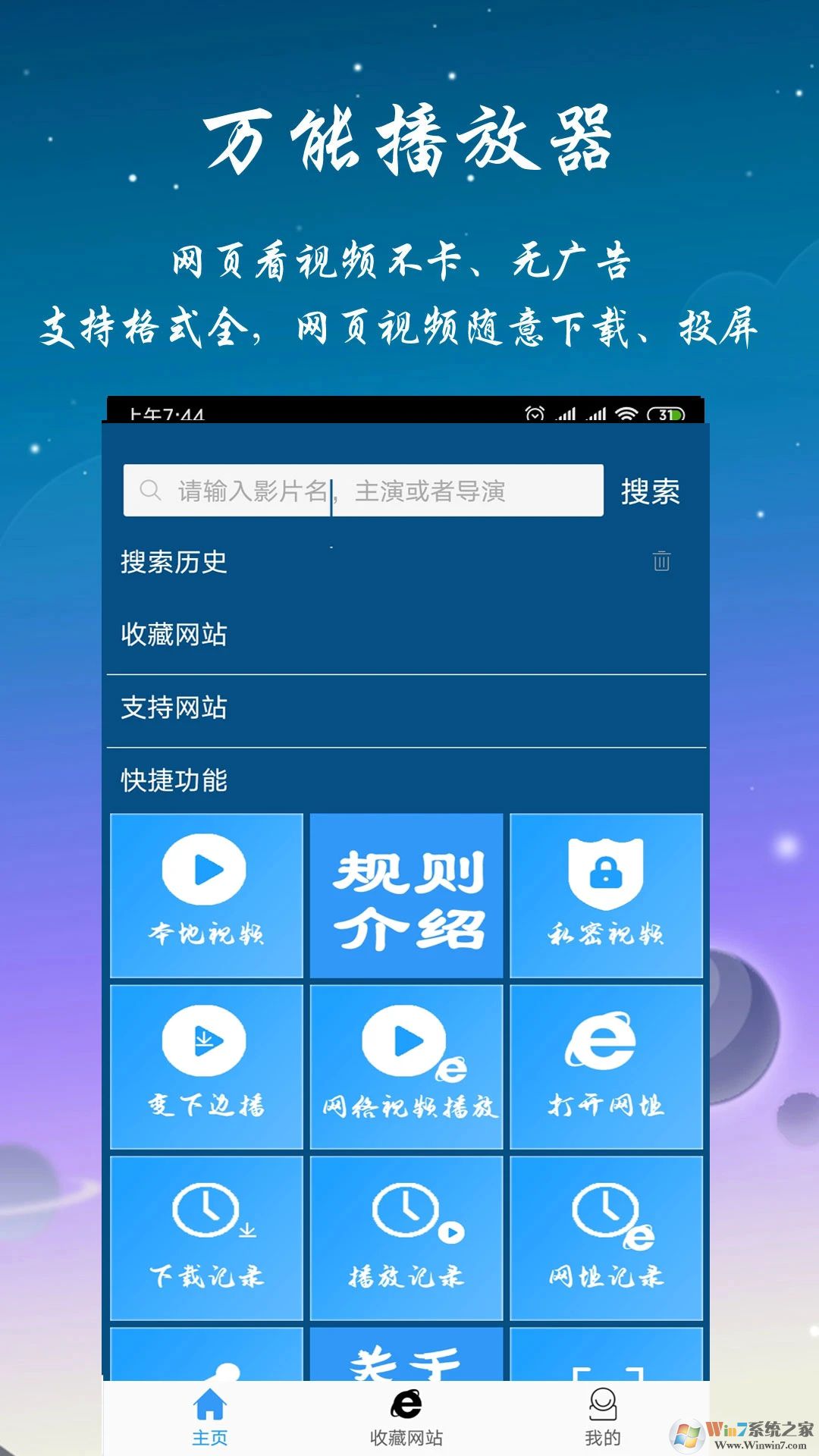View the 网址记录 URL history
Image resolution: width=819 pixels, height=1456 pixels.
coord(606,1236)
